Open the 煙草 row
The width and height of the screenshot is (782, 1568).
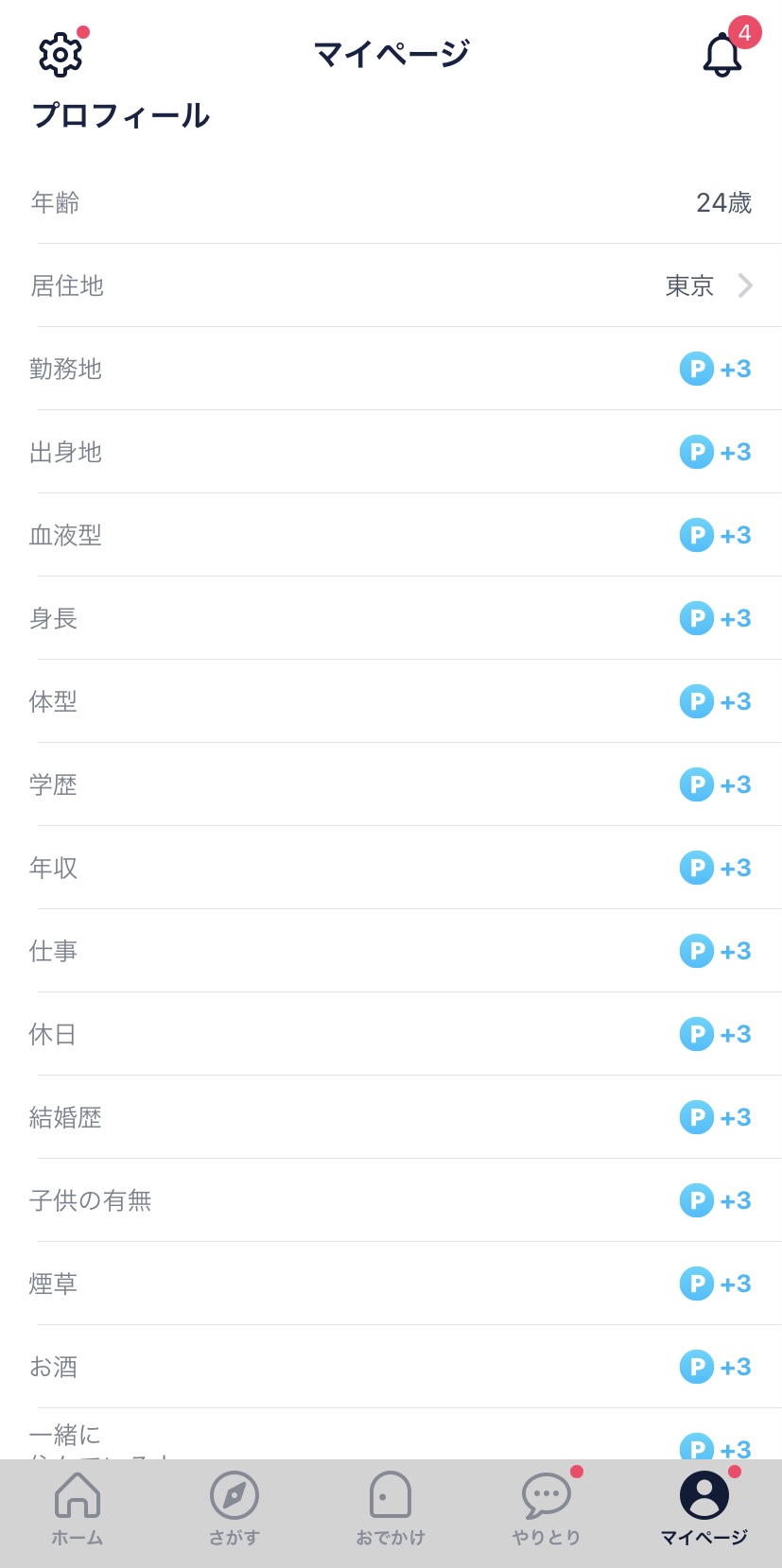pos(391,1284)
